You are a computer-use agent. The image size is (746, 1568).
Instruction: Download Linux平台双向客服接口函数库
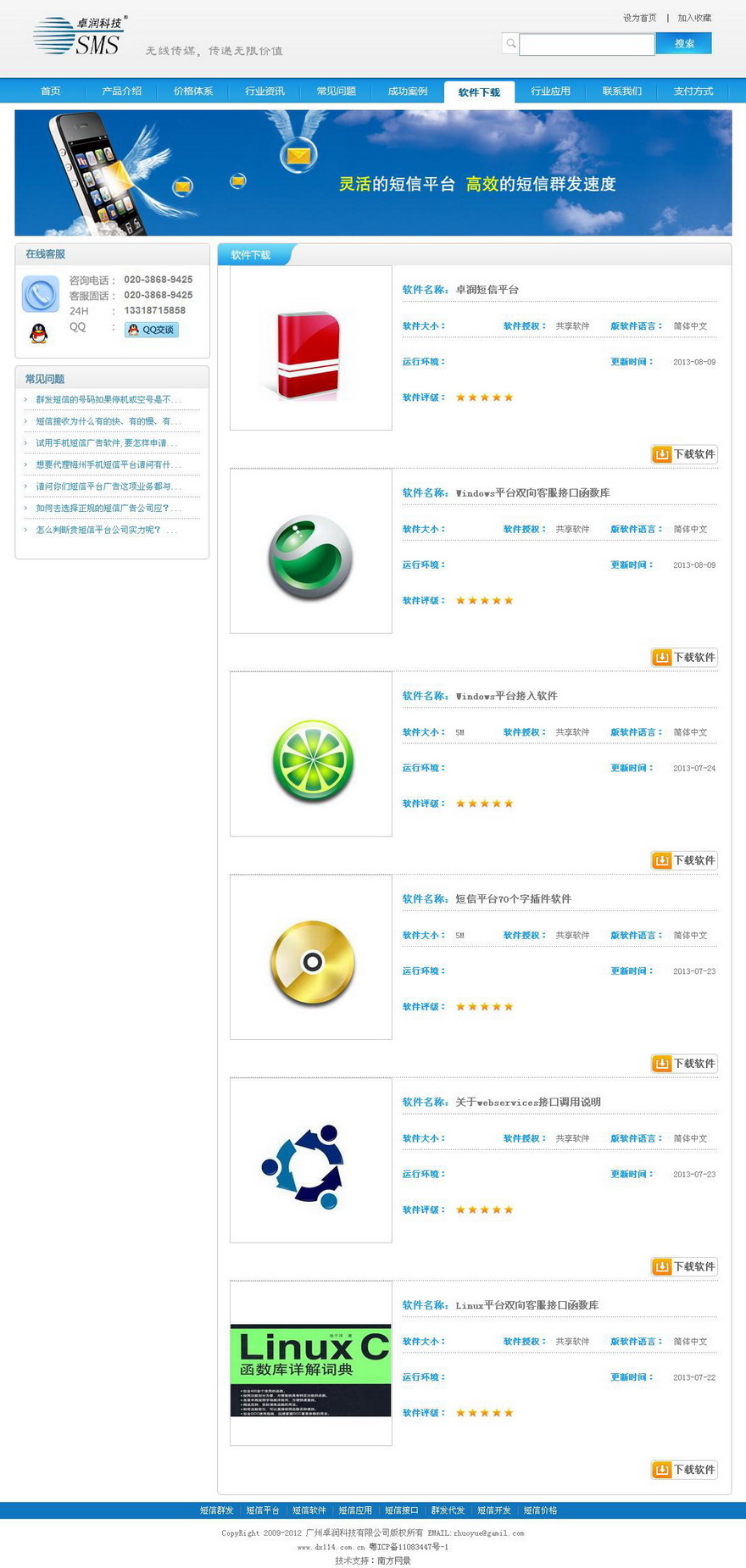click(684, 1470)
